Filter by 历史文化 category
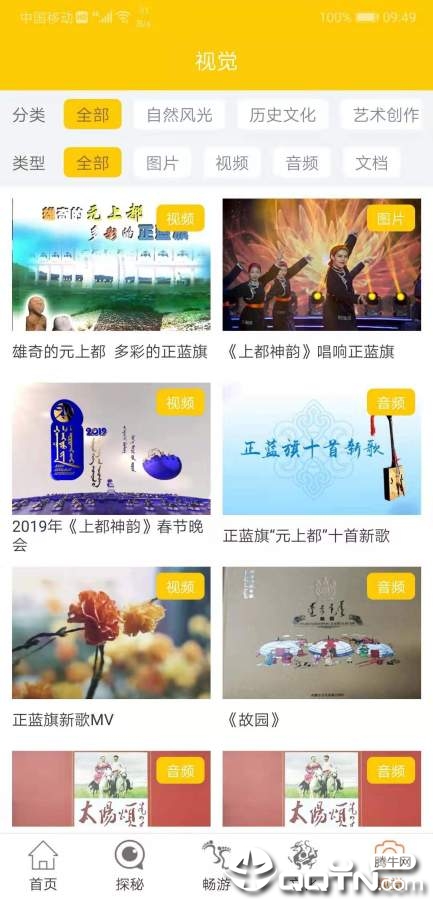The image size is (433, 900). (x=283, y=115)
